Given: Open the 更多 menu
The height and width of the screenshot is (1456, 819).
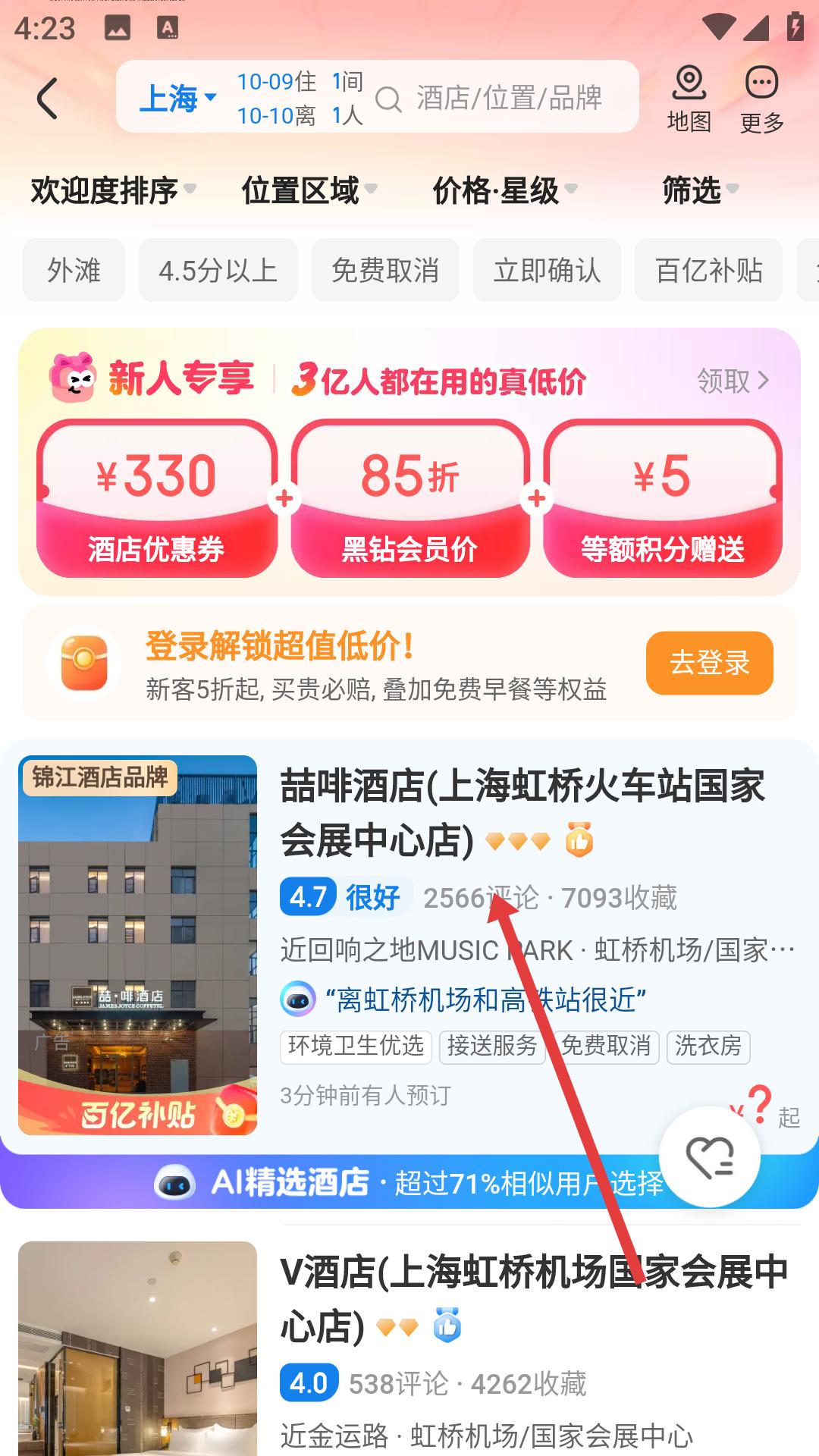Looking at the screenshot, I should click(761, 99).
